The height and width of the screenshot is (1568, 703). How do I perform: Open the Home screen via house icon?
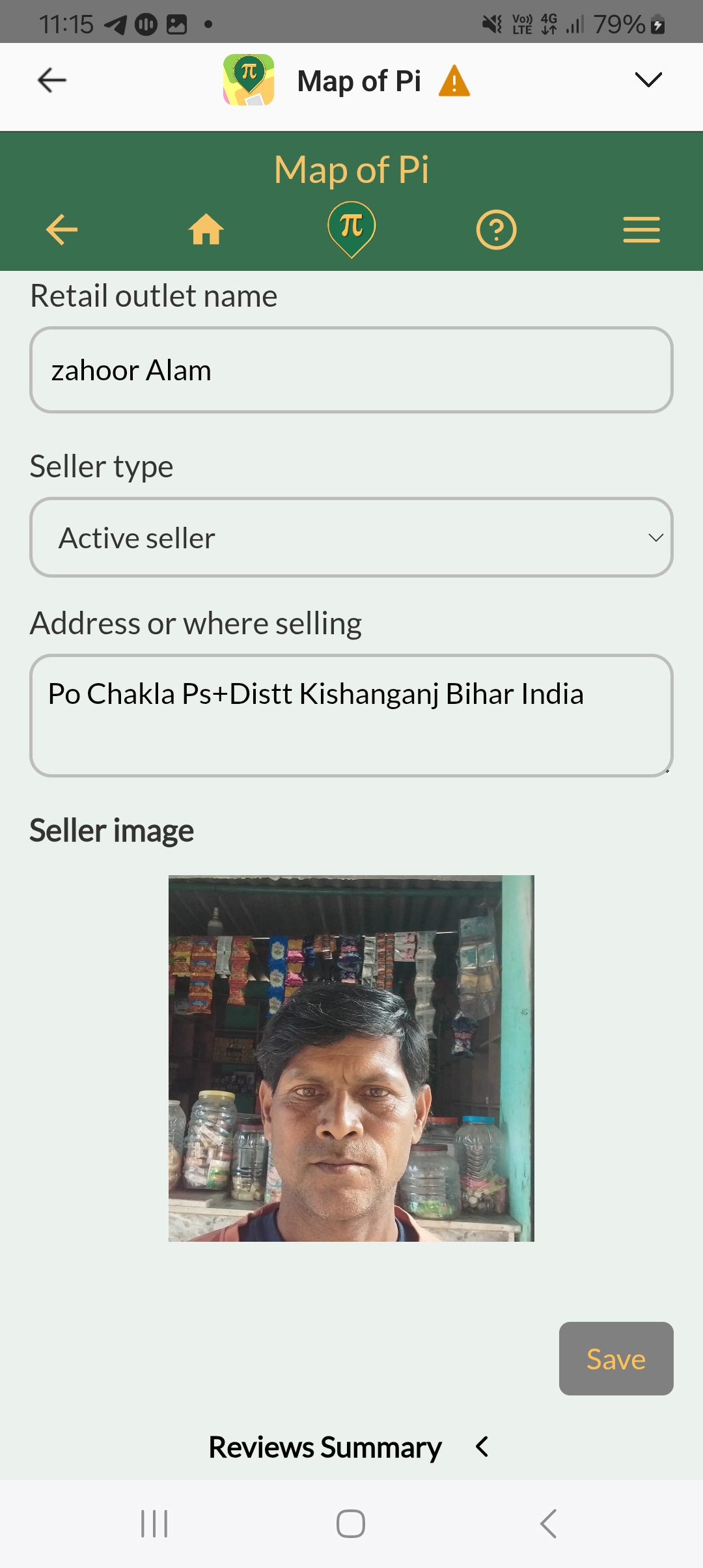(207, 229)
